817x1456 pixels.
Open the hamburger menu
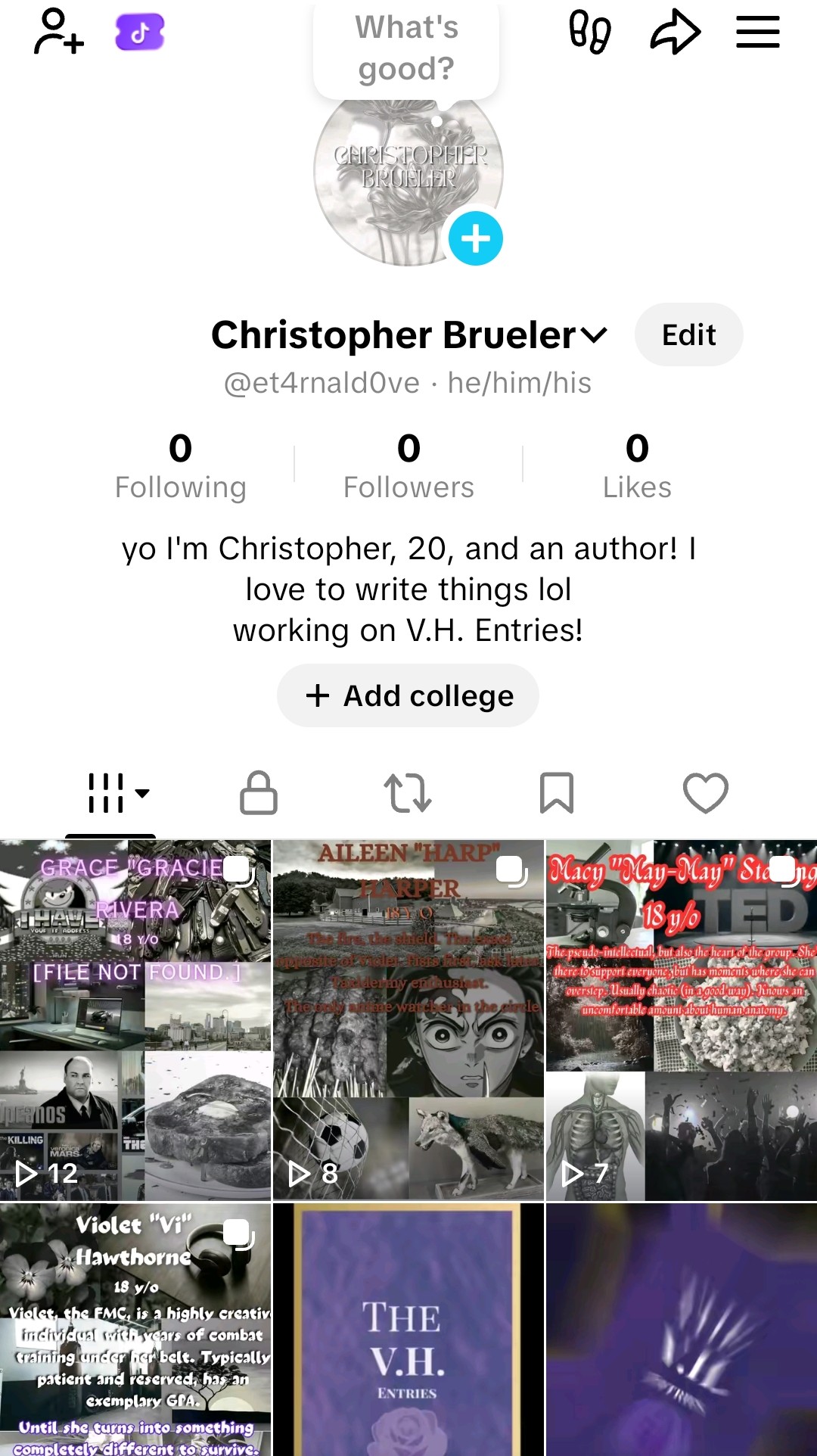[x=758, y=33]
